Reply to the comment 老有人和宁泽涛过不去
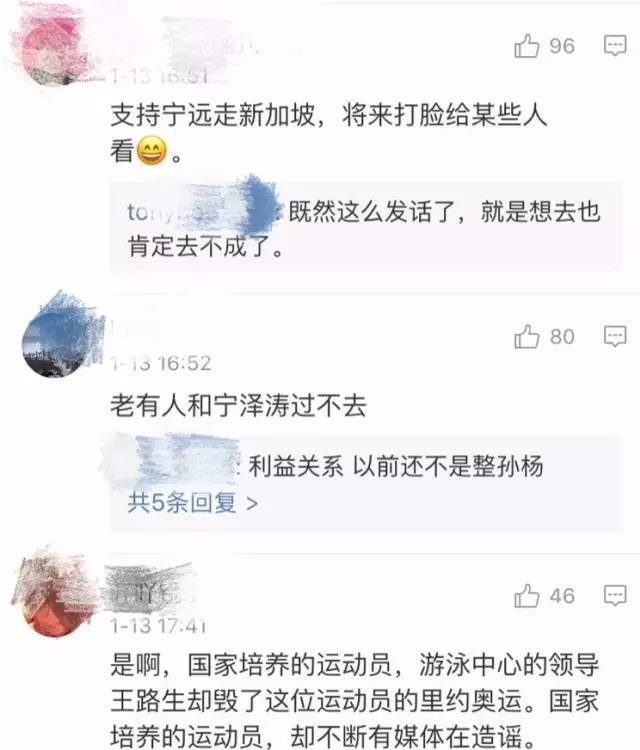640x750 pixels. click(x=614, y=337)
